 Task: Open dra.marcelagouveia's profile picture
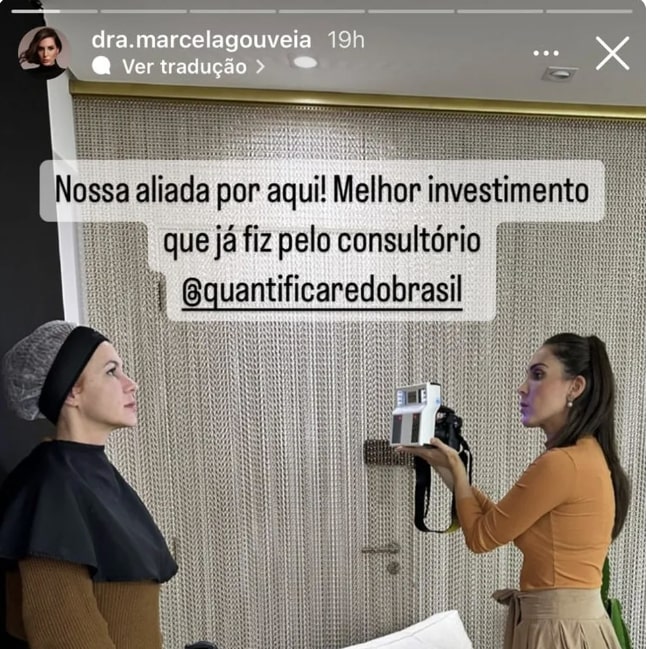pyautogui.click(x=44, y=52)
